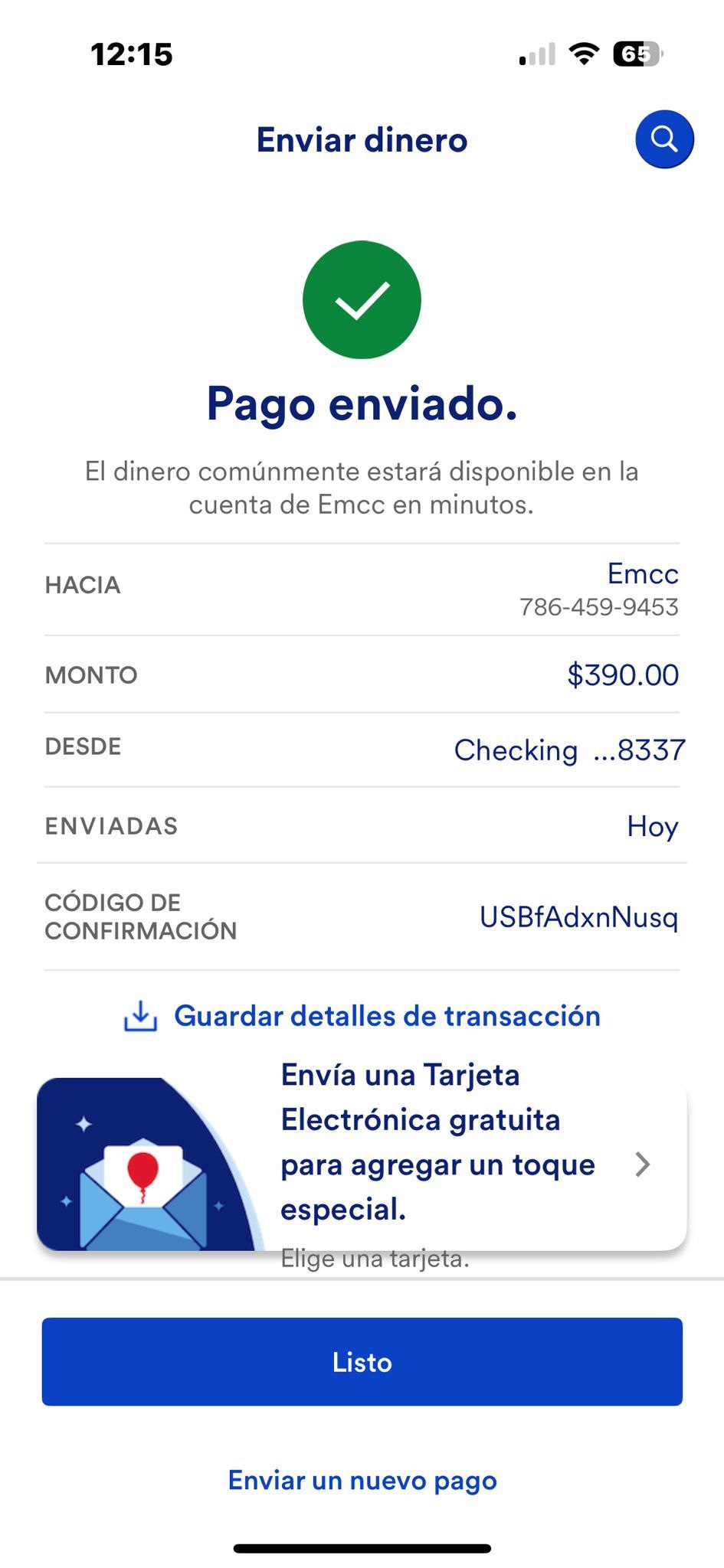
Task: Start a new payment with Enviar un nuevo pago
Action: (362, 1480)
